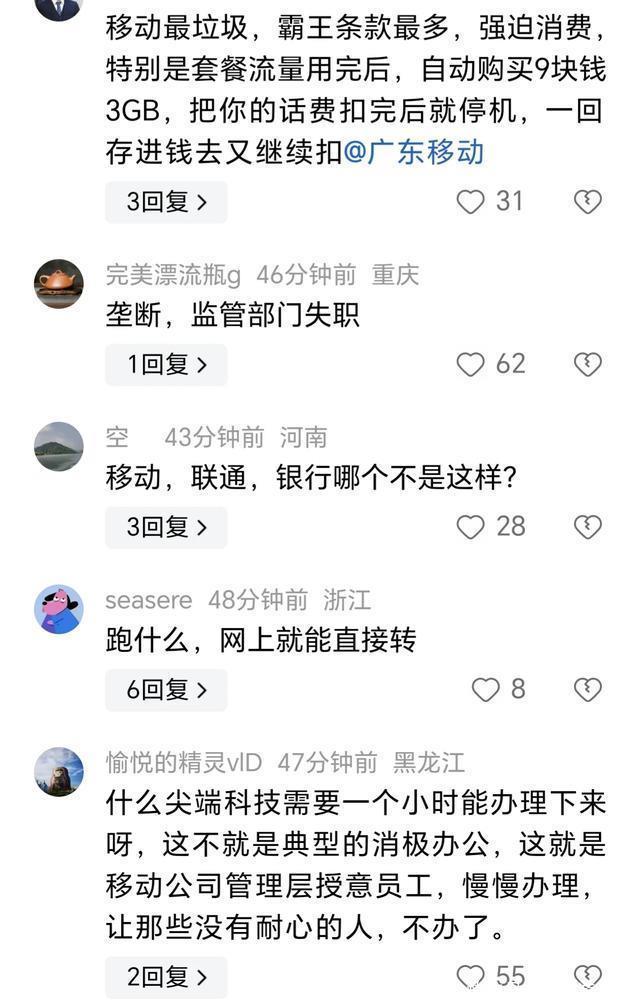Screen dimensions: 640x1005
Task: Expand 6 replies under seasere's comment
Action: point(166,690)
